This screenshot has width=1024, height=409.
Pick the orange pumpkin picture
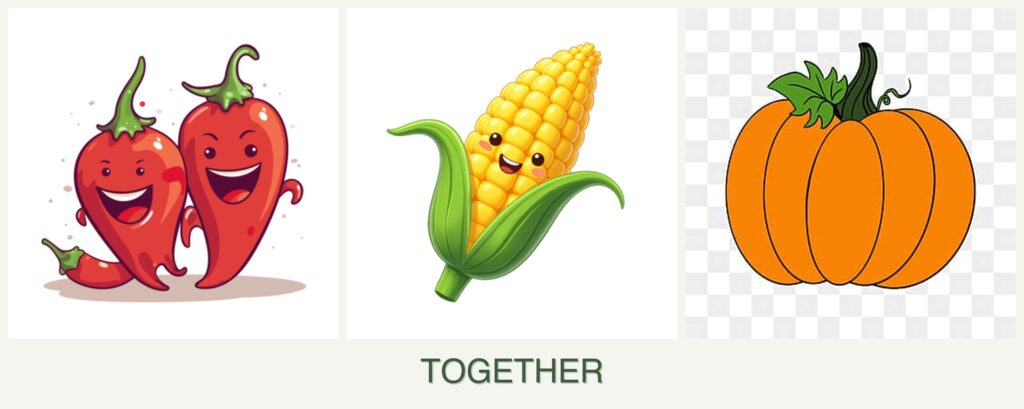point(850,173)
